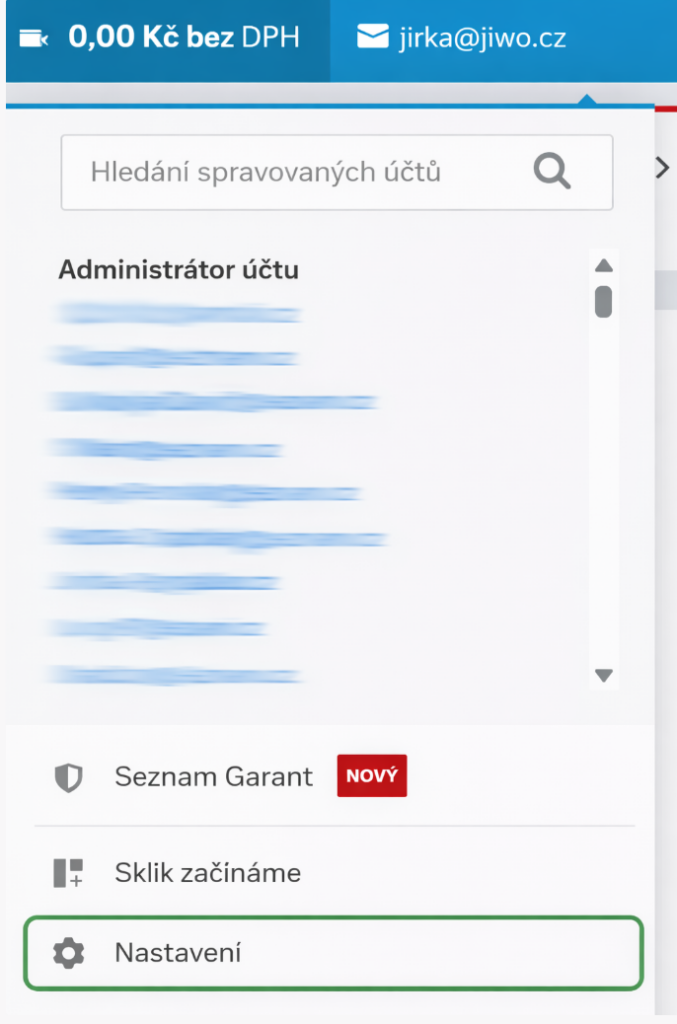Open Sklik začínáme
677x1024 pixels.
[x=207, y=873]
